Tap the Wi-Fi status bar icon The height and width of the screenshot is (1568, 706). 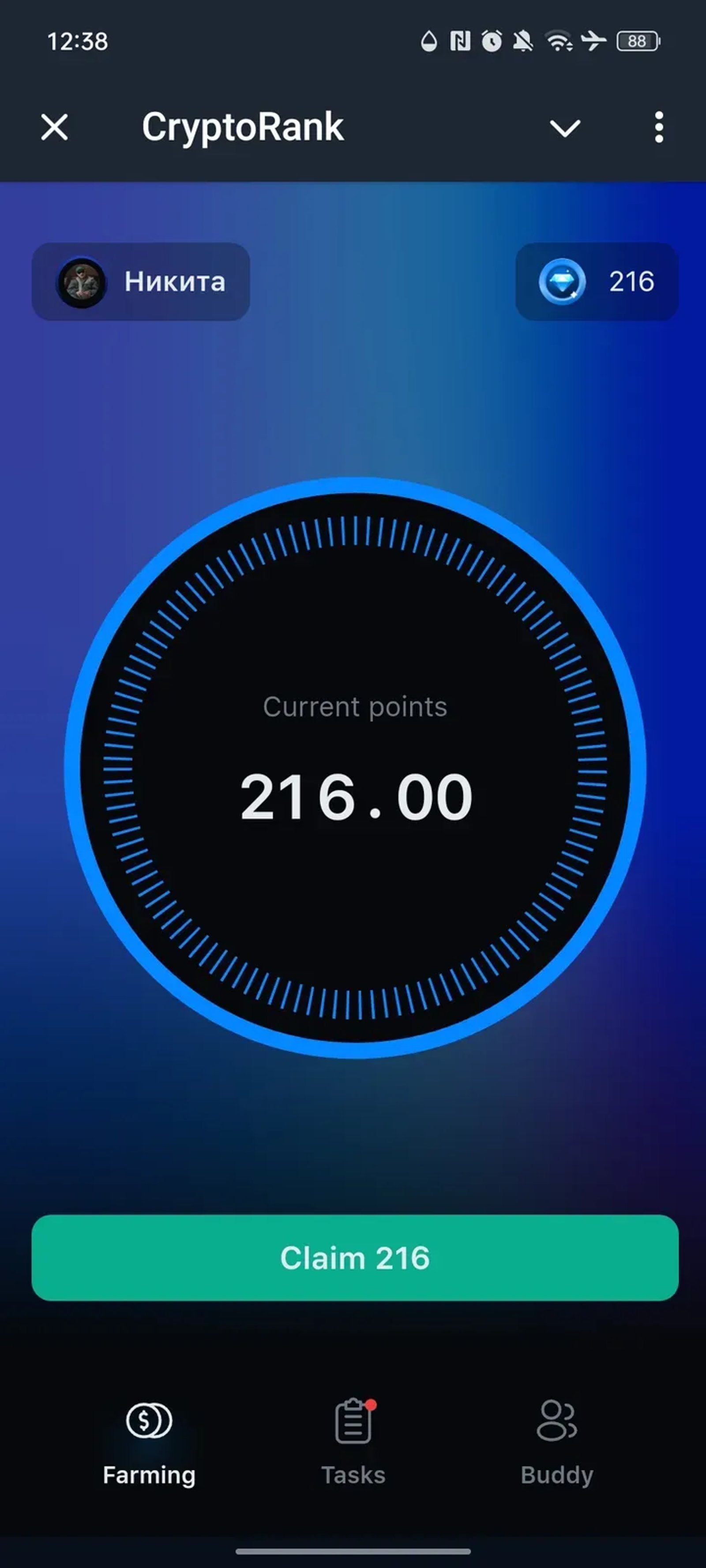[x=559, y=41]
